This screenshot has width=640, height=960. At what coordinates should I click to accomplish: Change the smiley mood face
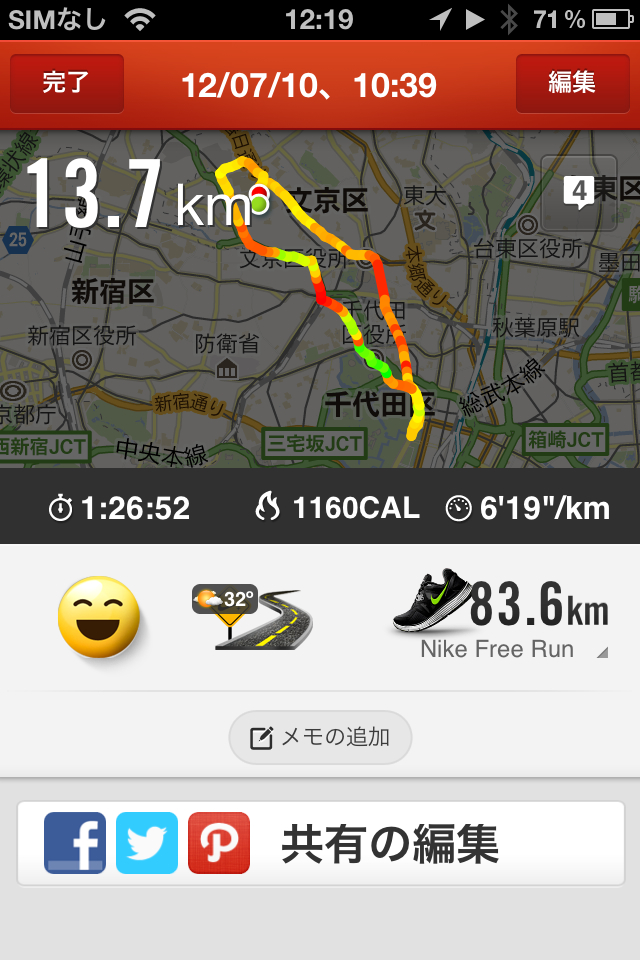(x=97, y=616)
